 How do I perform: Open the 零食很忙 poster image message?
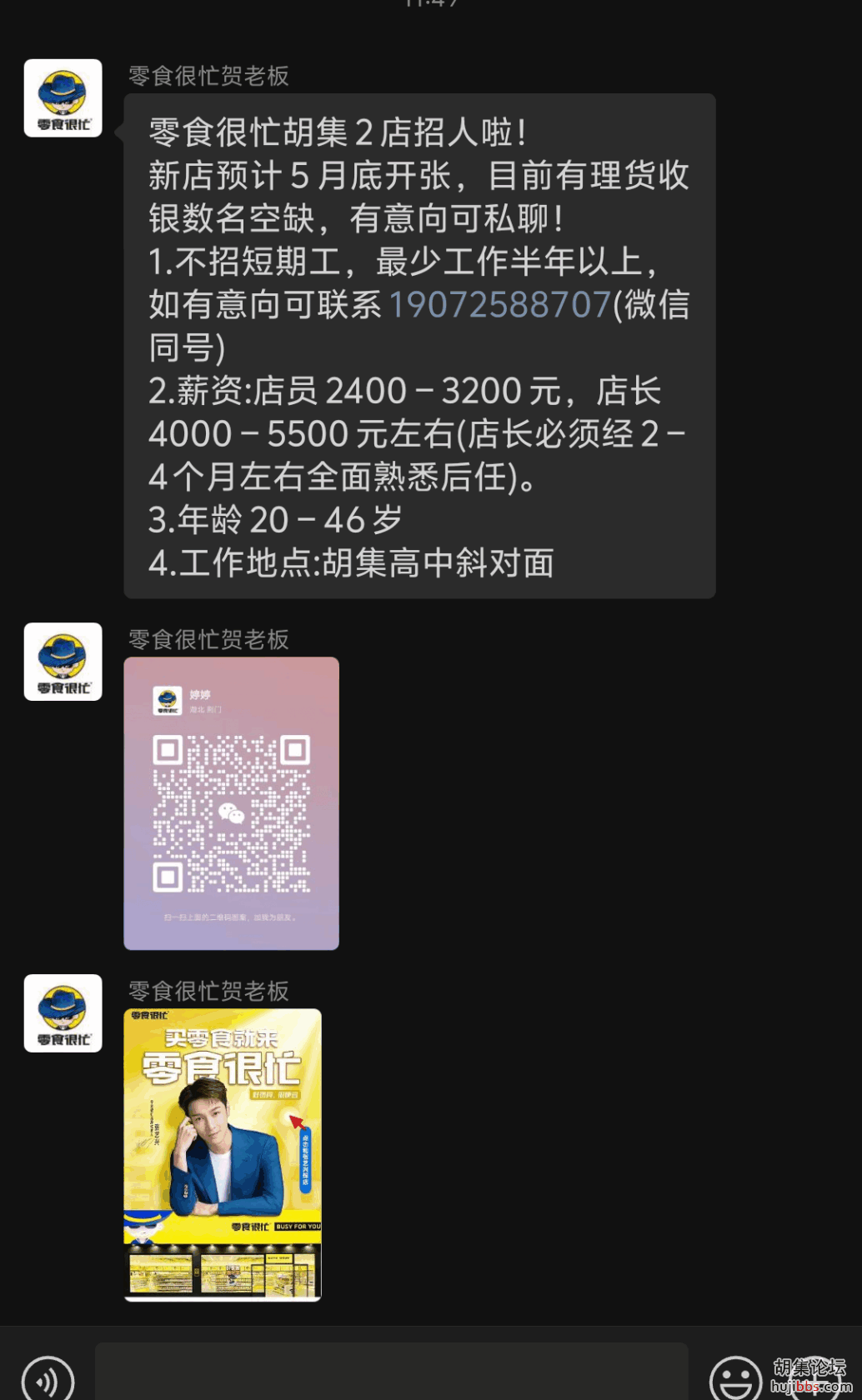[223, 1154]
